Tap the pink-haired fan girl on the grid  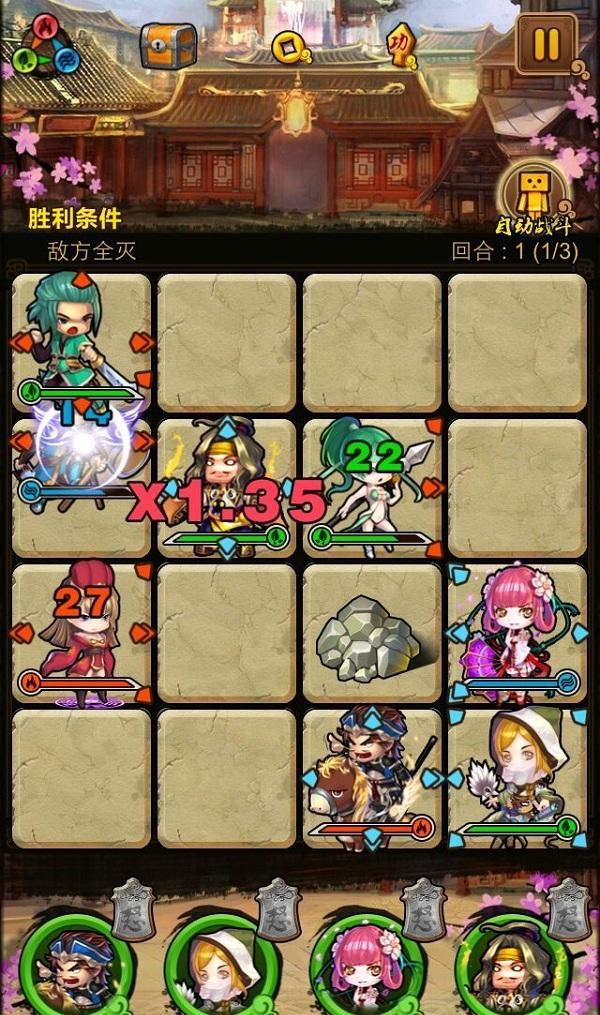(x=516, y=632)
